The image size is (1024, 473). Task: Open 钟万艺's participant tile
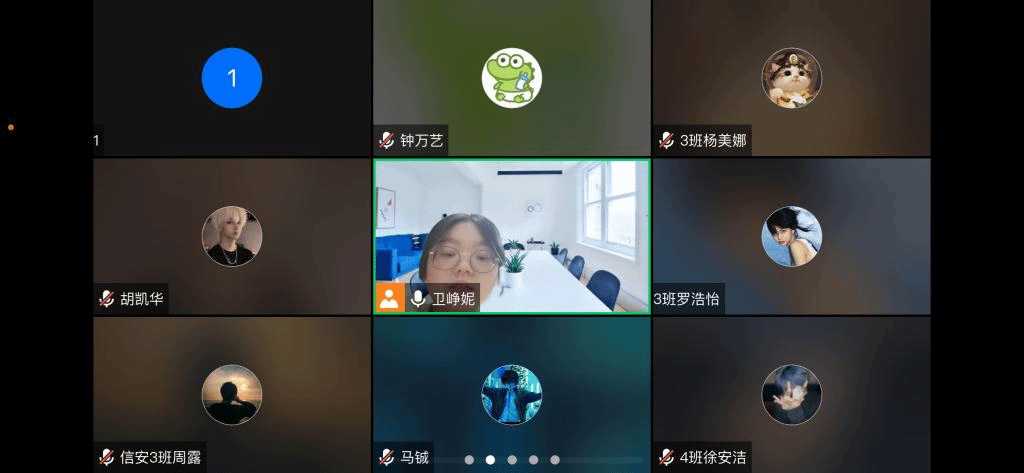(511, 78)
